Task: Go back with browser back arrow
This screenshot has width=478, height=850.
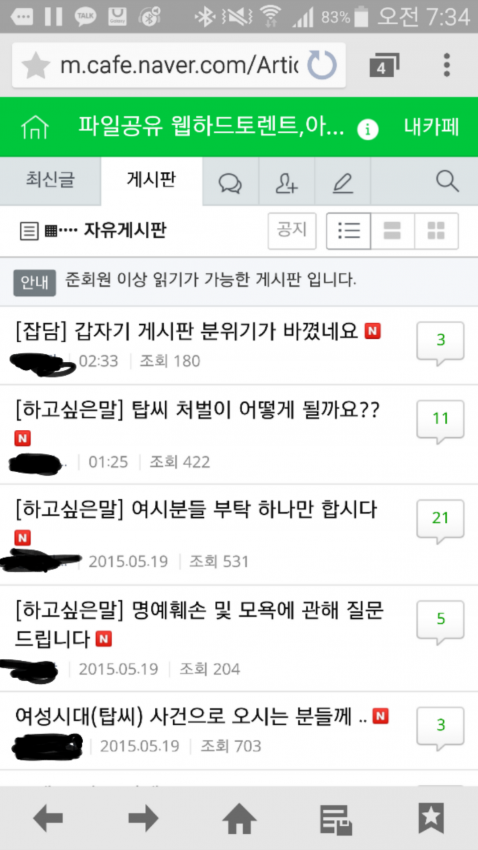Action: pos(48,817)
